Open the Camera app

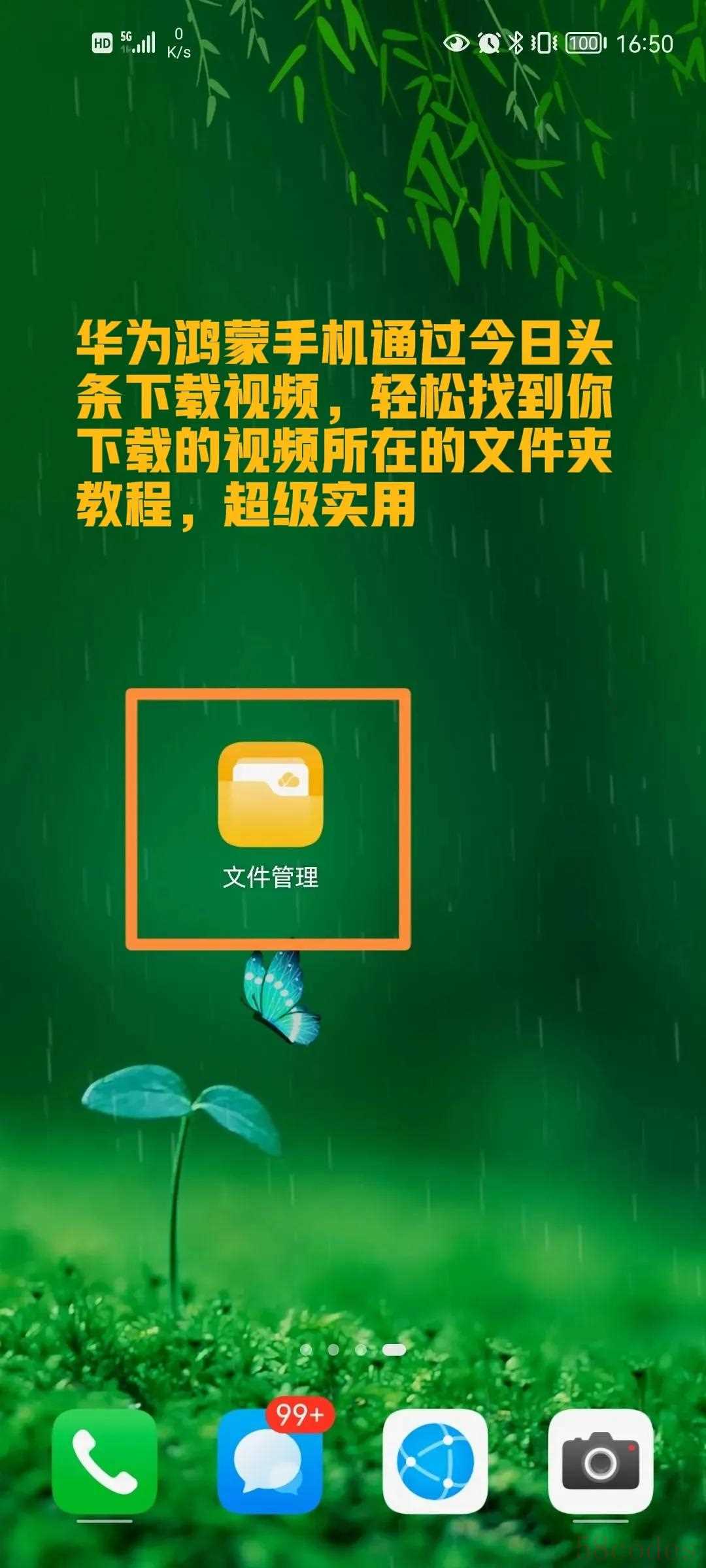[600, 1462]
